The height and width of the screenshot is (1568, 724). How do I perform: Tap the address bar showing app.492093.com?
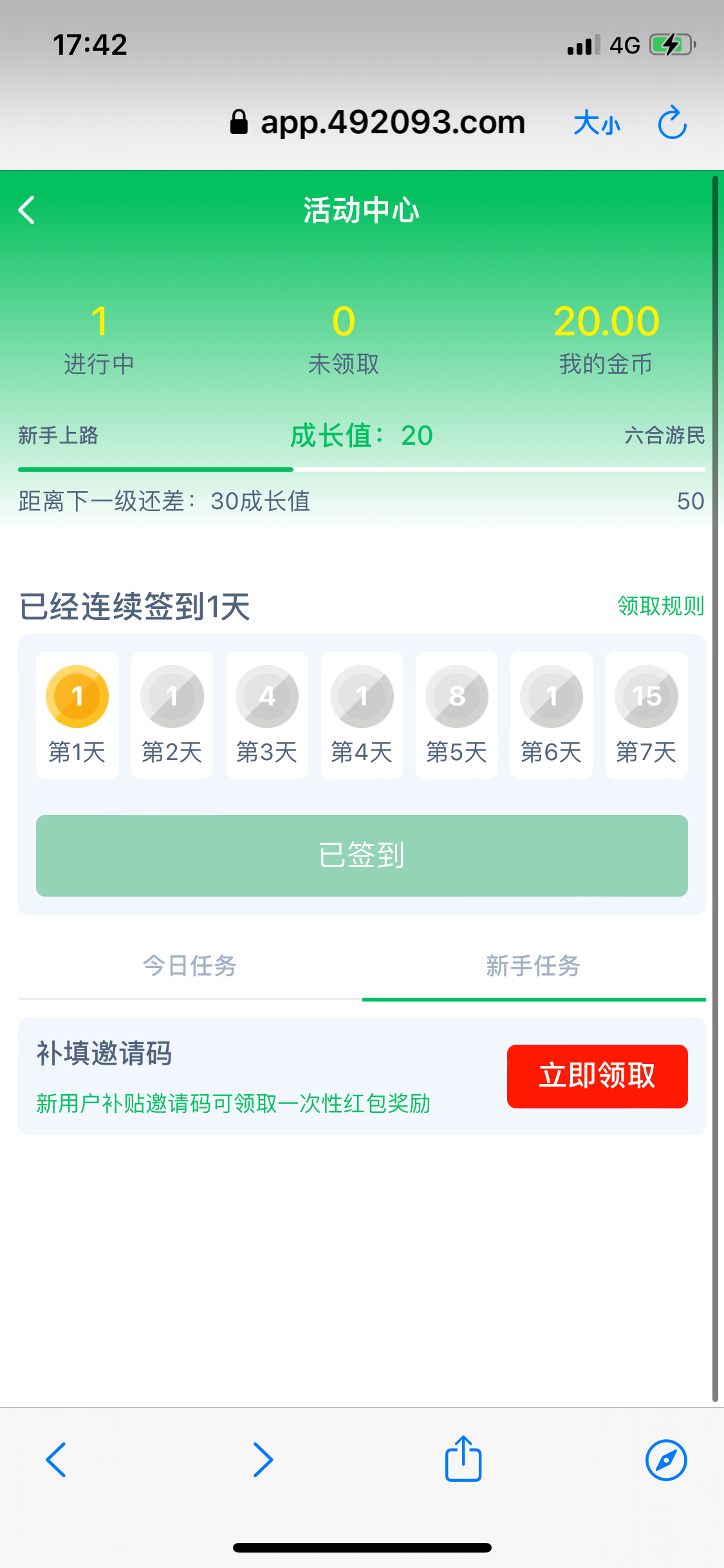pyautogui.click(x=391, y=122)
